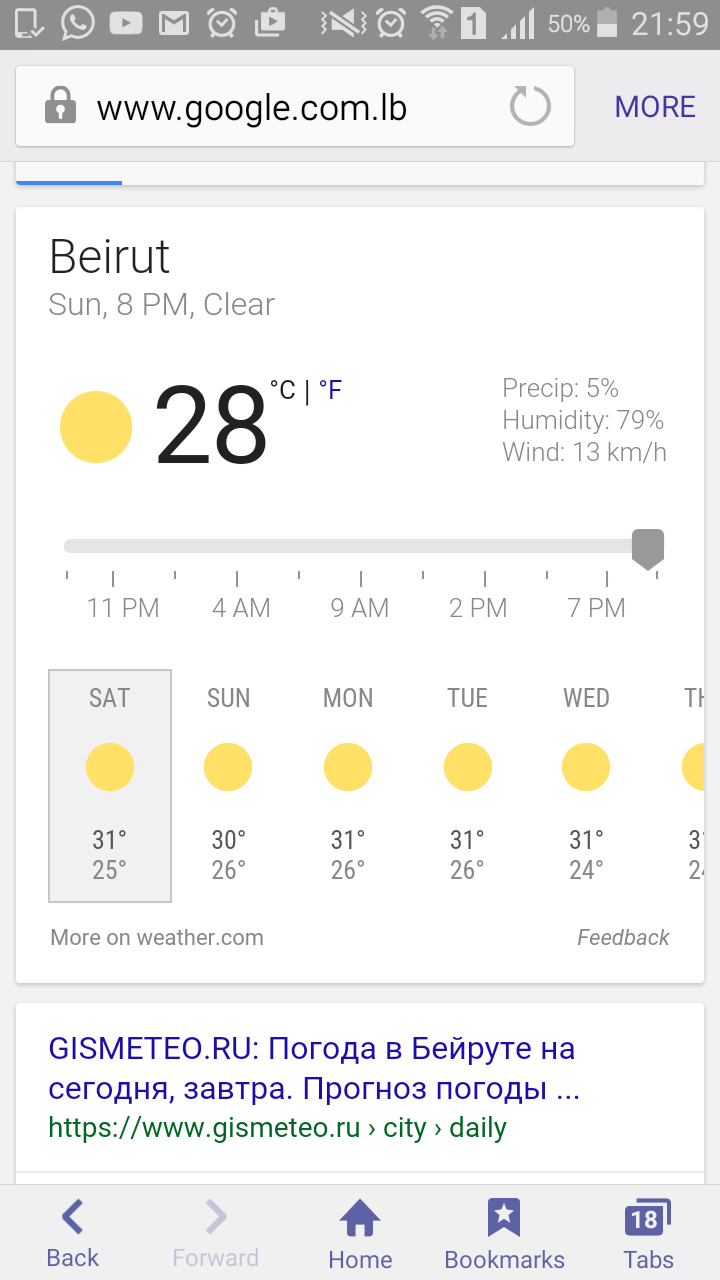Select the WED forecast day

[x=586, y=786]
